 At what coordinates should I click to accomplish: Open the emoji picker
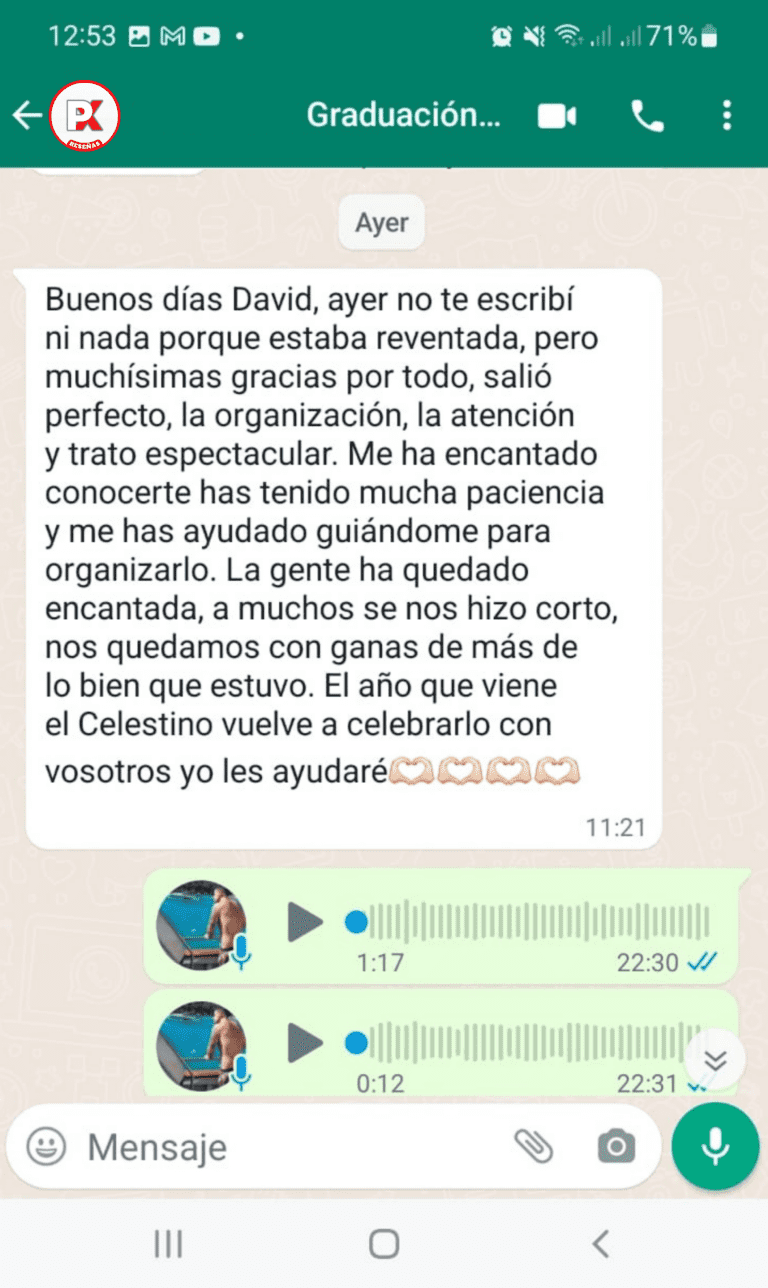coord(46,1146)
